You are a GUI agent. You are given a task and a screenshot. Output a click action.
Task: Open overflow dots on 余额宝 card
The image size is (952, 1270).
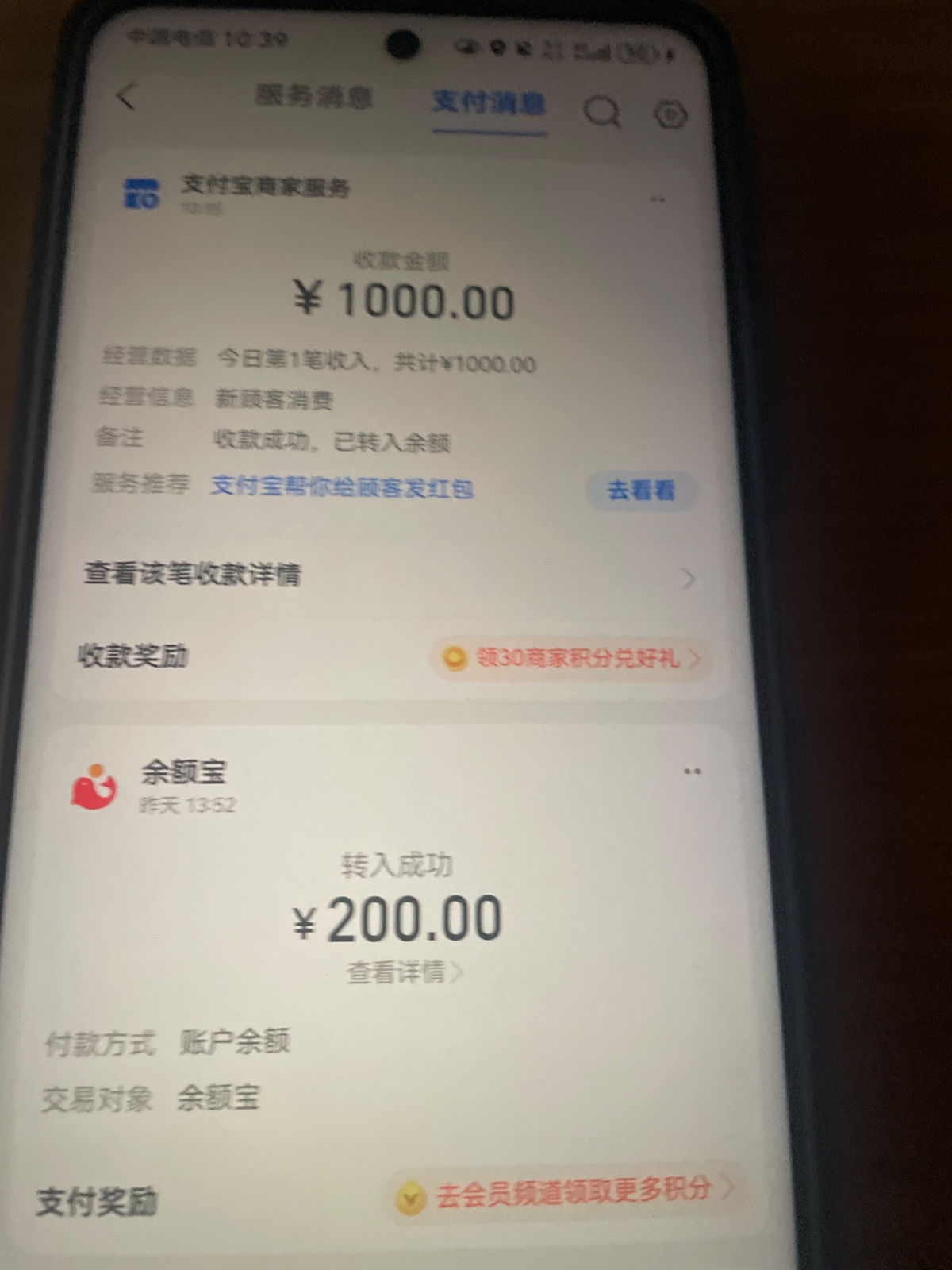tap(692, 772)
